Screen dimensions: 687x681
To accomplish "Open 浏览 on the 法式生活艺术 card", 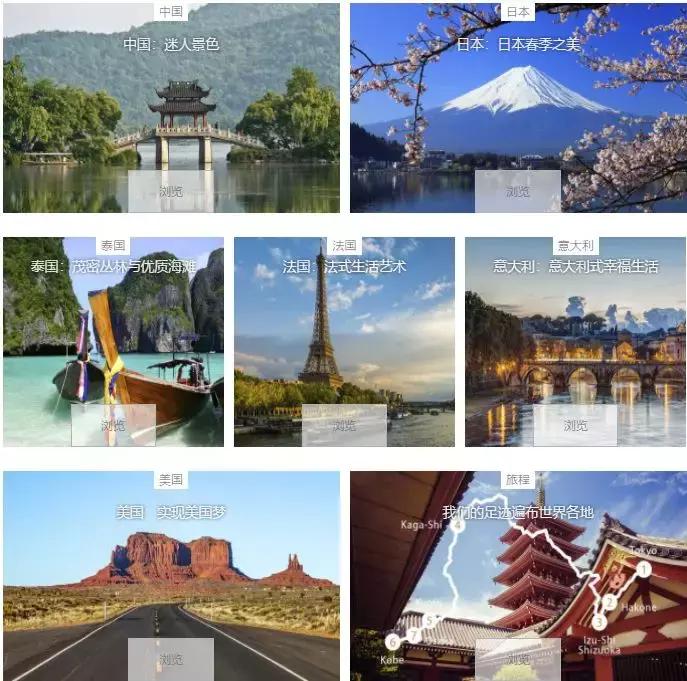I will click(344, 425).
